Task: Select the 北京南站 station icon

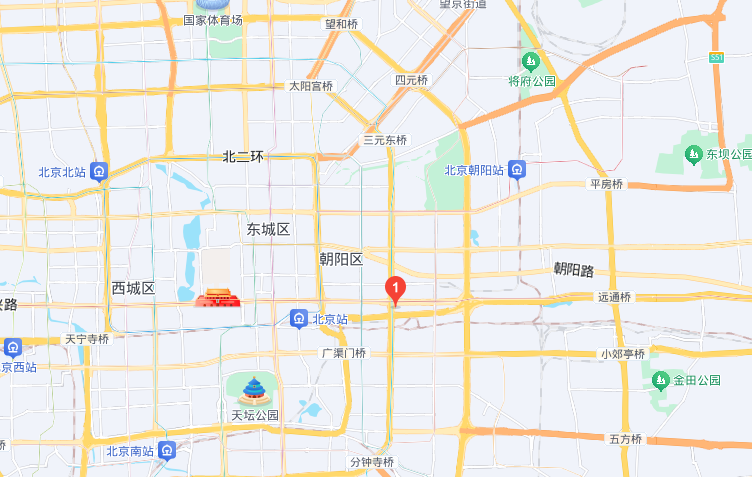Action: point(168,451)
